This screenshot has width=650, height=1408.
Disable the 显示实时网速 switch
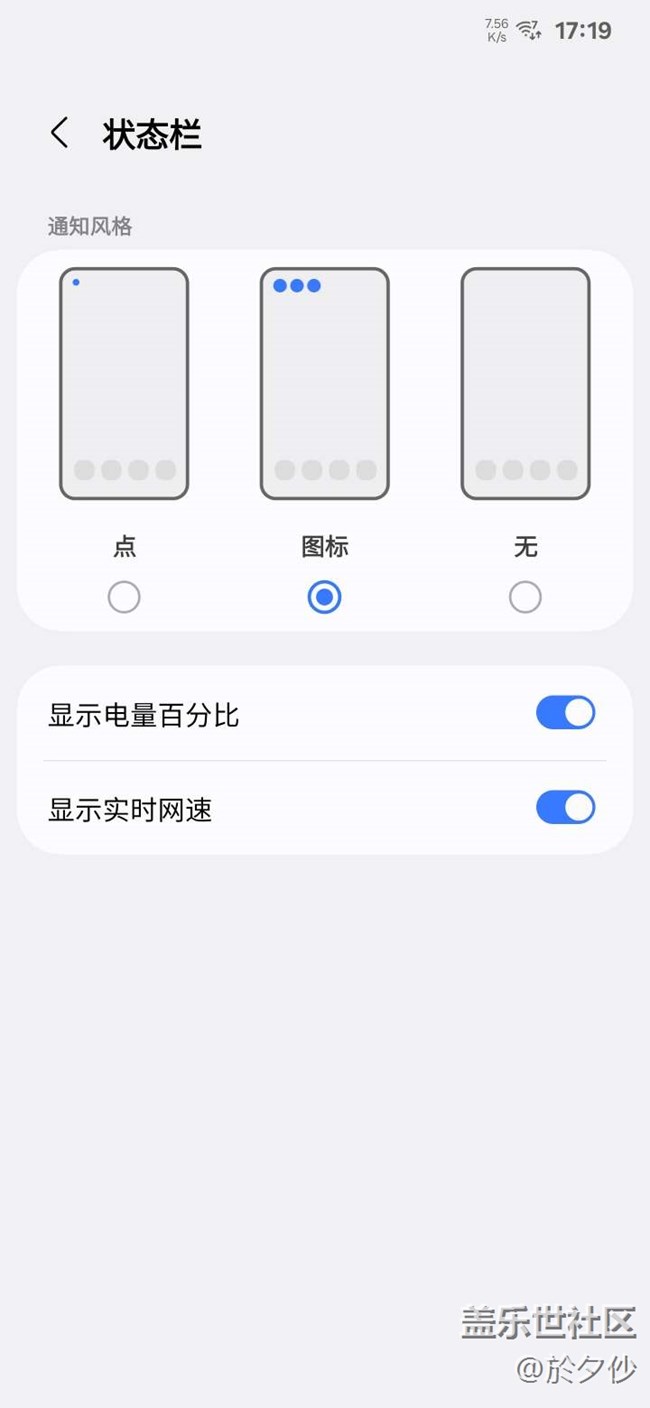click(x=565, y=807)
